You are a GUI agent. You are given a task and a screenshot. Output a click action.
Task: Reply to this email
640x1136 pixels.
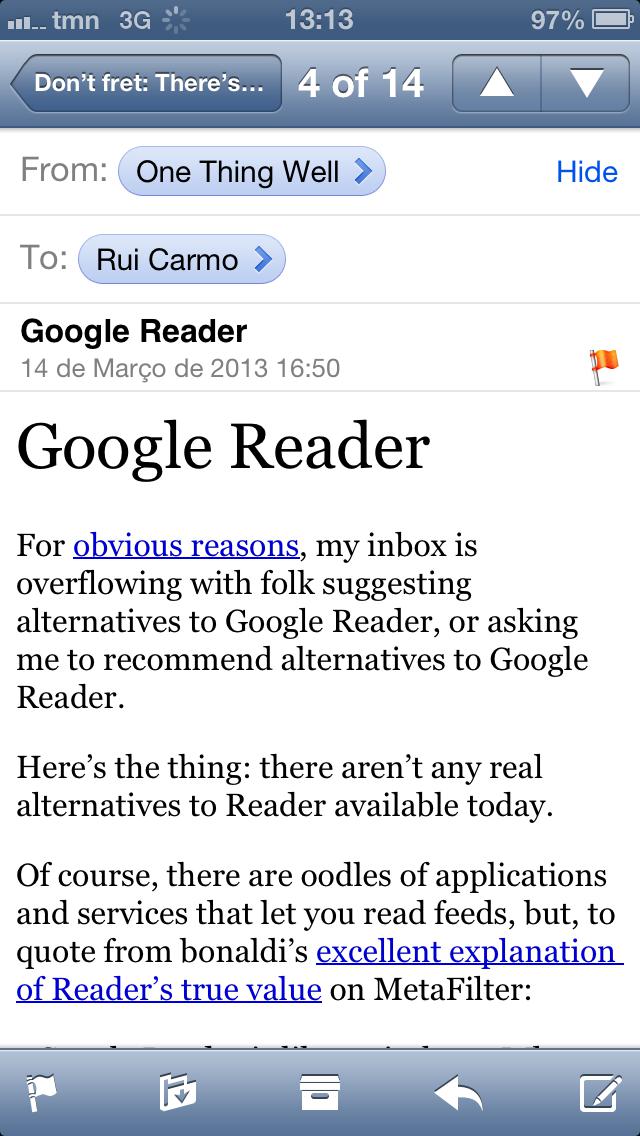click(x=459, y=1092)
